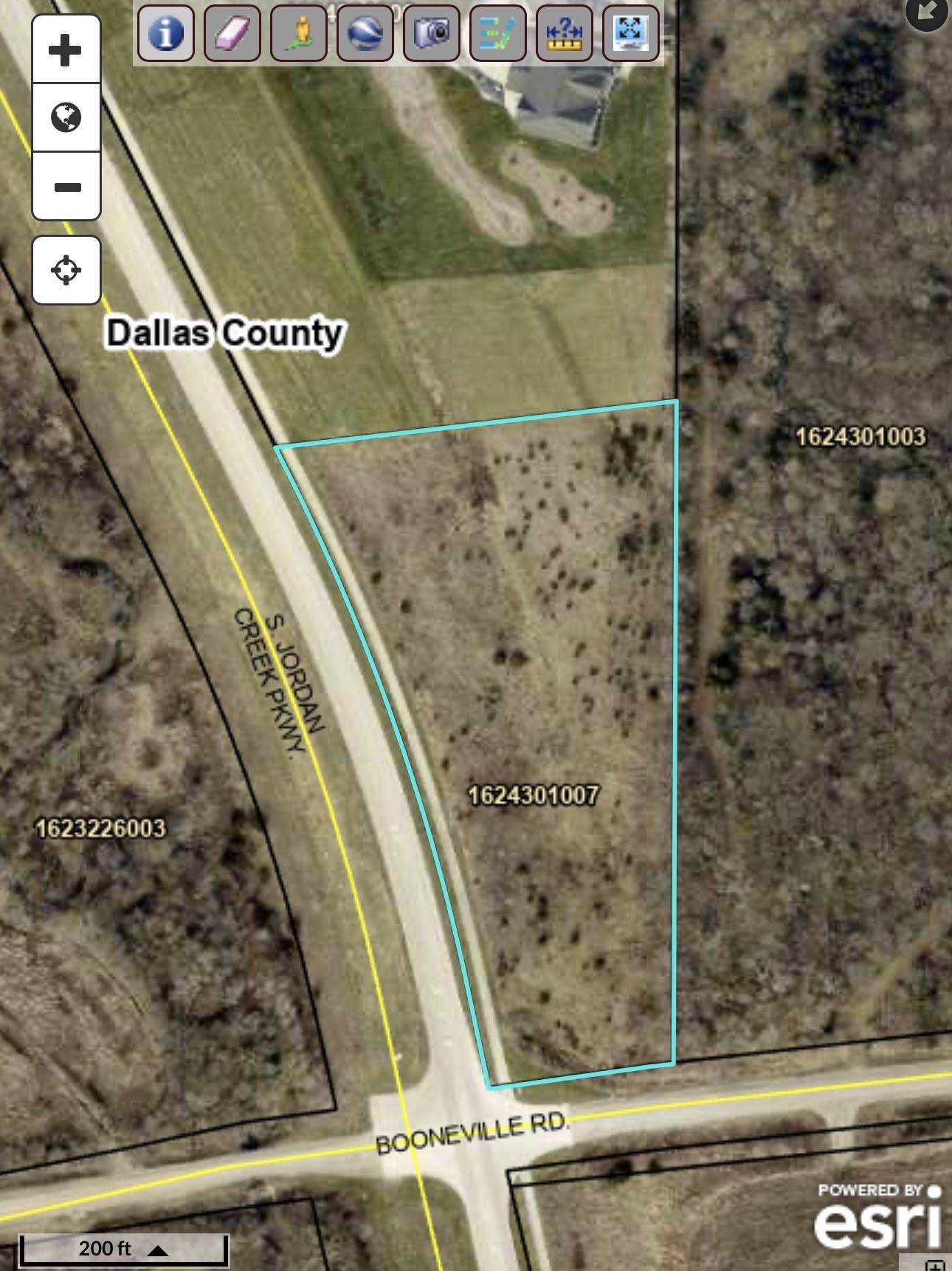Select the measure distance ruler tool
Image resolution: width=952 pixels, height=1271 pixels.
(565, 33)
